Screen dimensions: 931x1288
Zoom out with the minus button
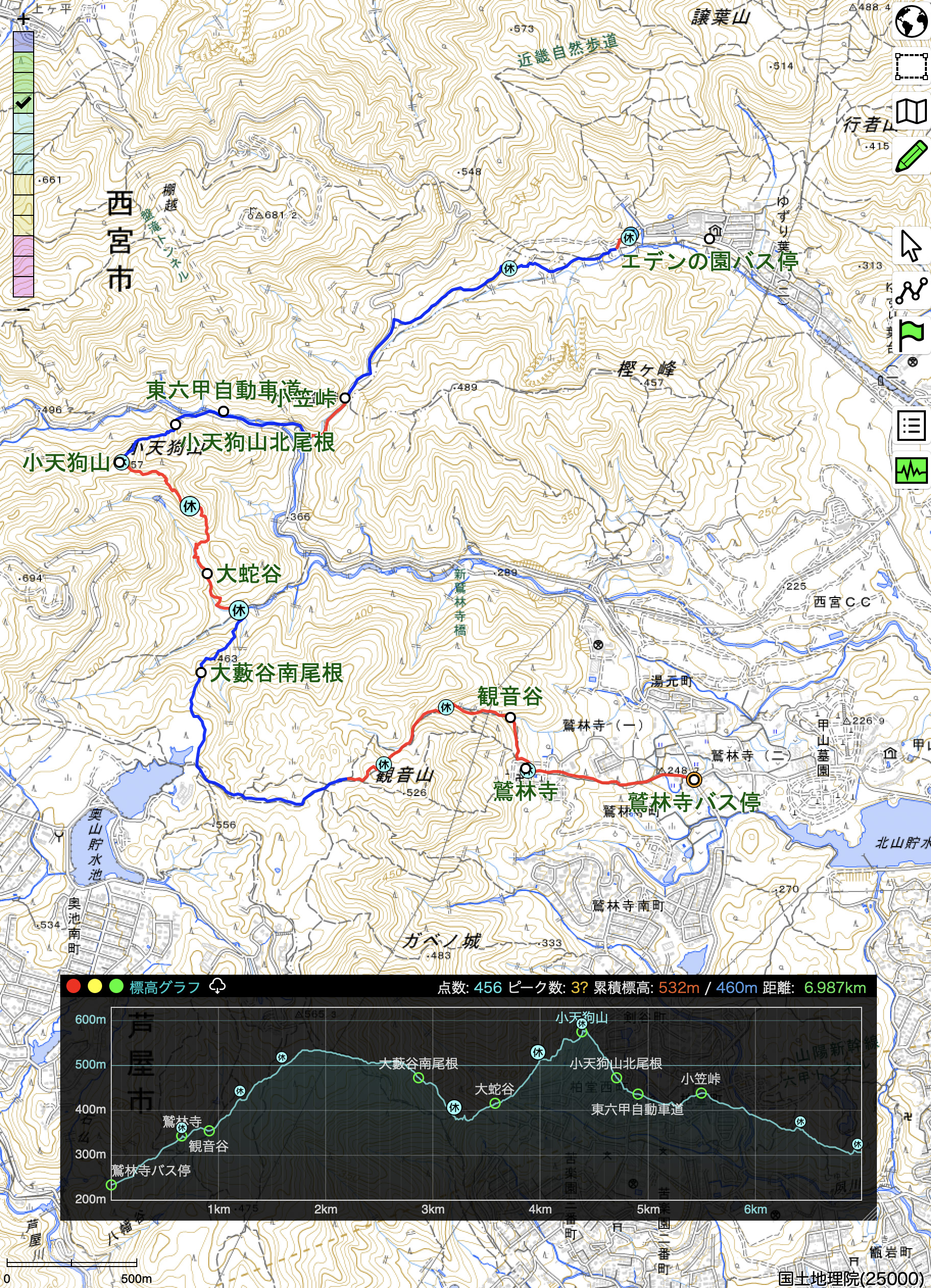tap(23, 310)
